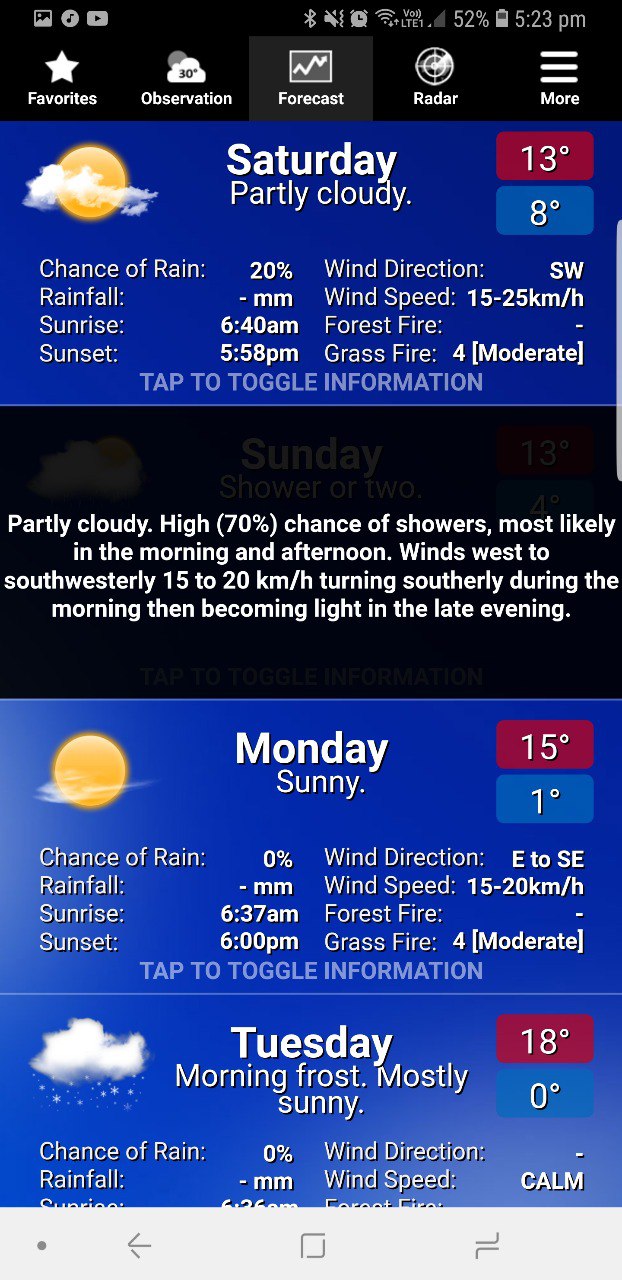Image resolution: width=622 pixels, height=1280 pixels.
Task: Open the Radar tab
Action: (435, 79)
